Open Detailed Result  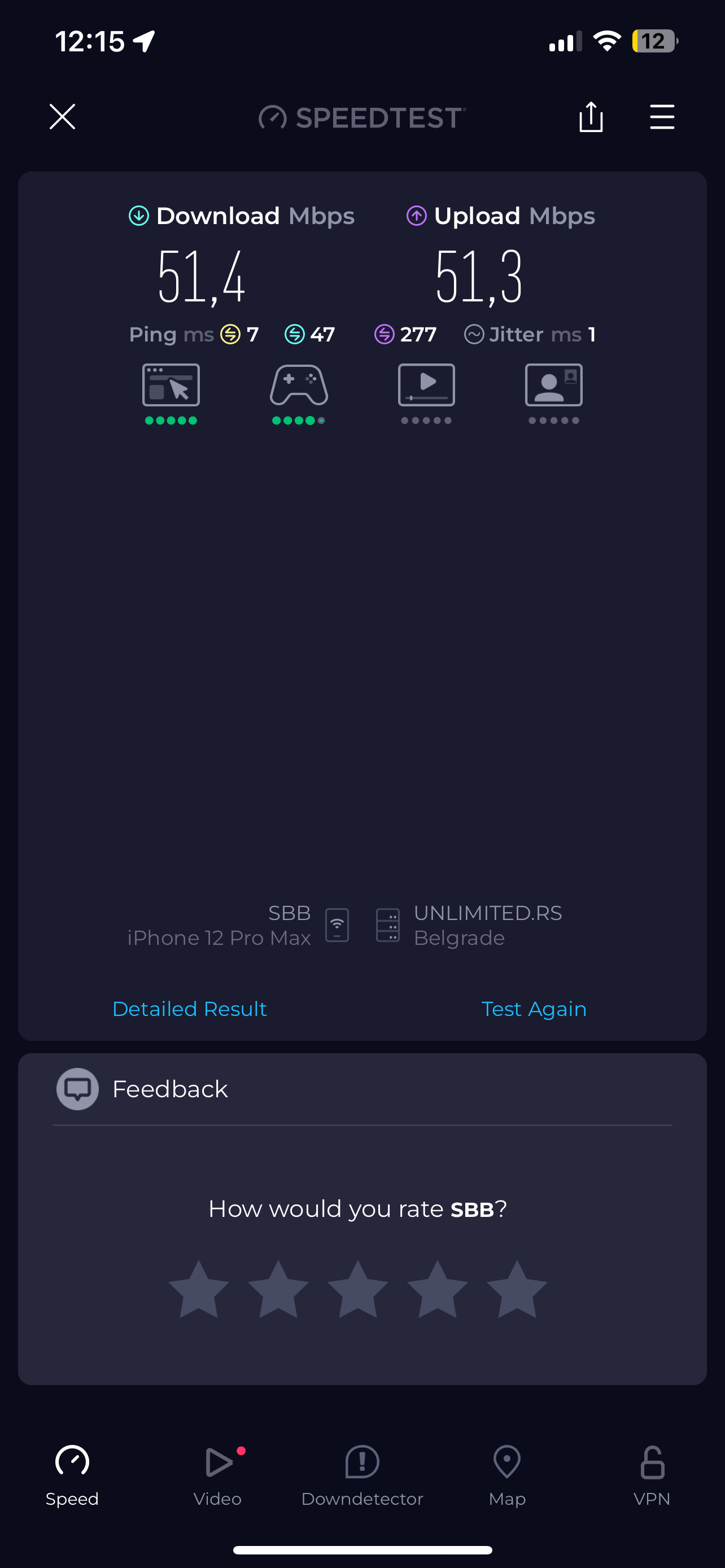[189, 1009]
